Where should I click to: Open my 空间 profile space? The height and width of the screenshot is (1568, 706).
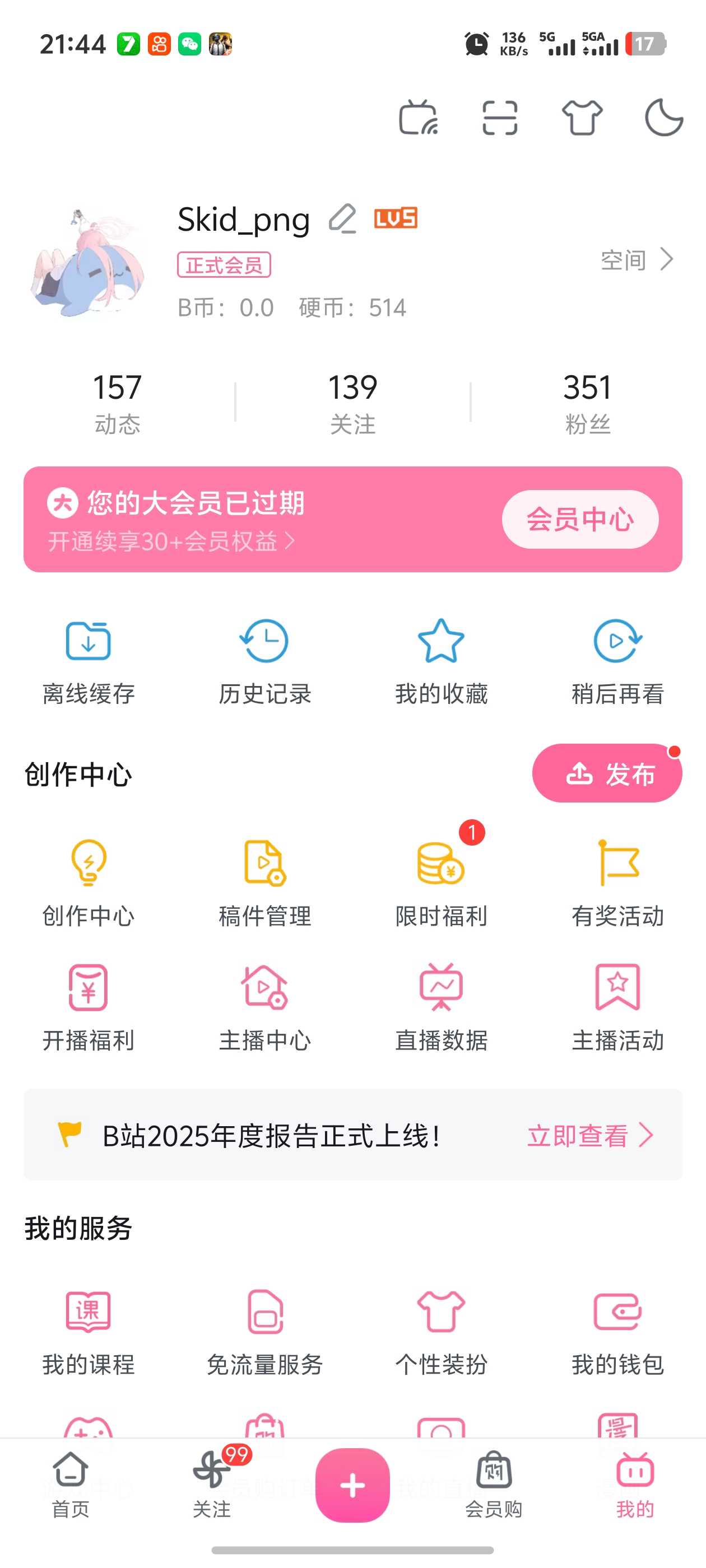pos(637,260)
